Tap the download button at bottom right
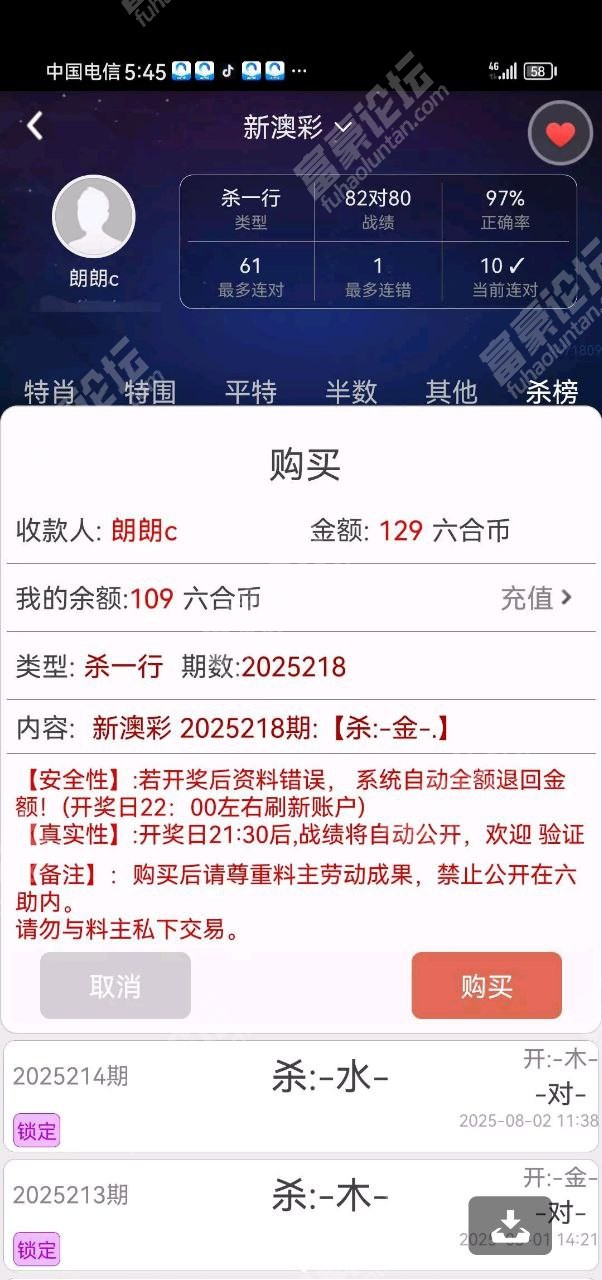The height and width of the screenshot is (1280, 602). click(x=510, y=1225)
